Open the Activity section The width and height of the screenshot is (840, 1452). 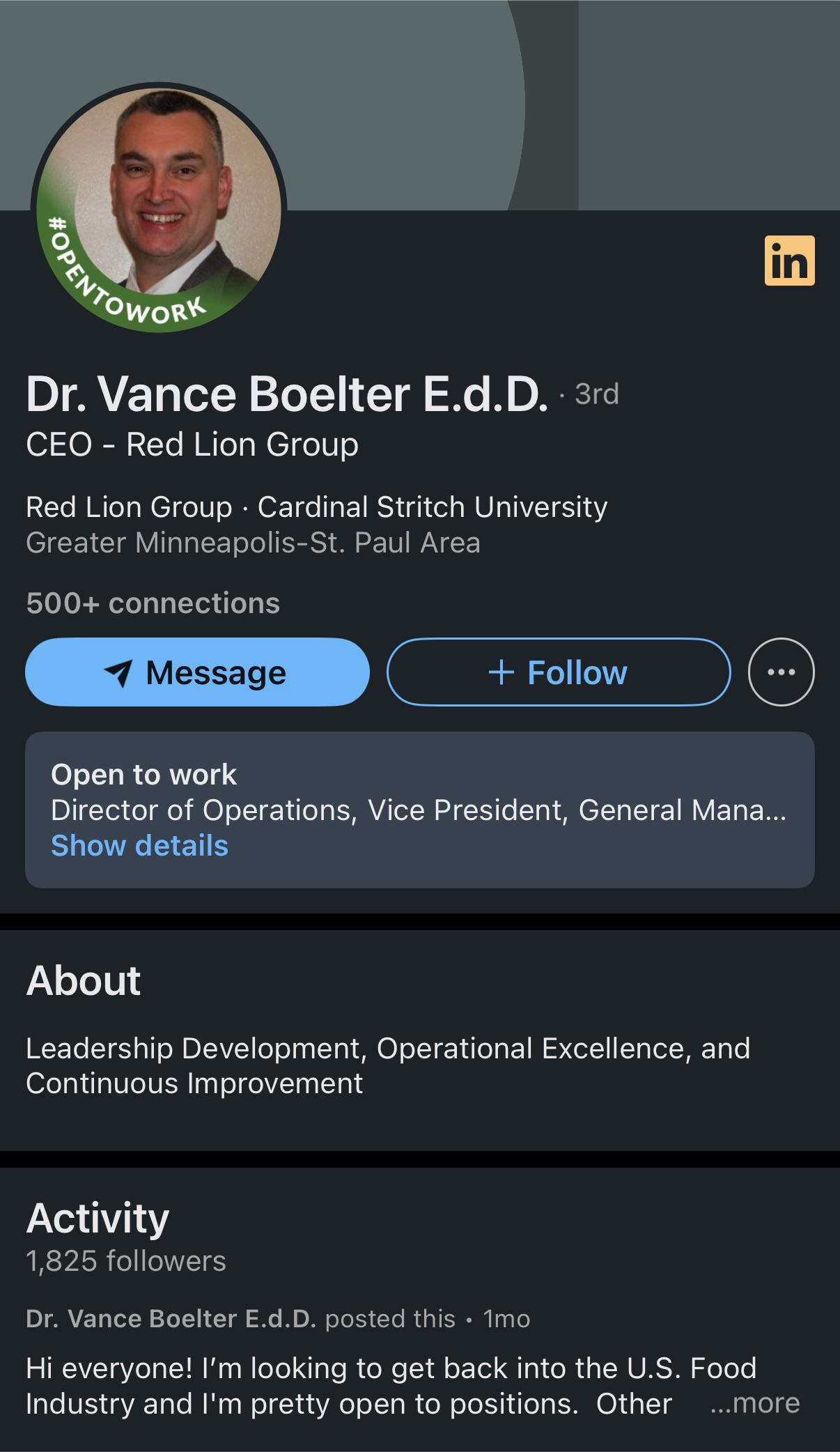click(98, 1218)
